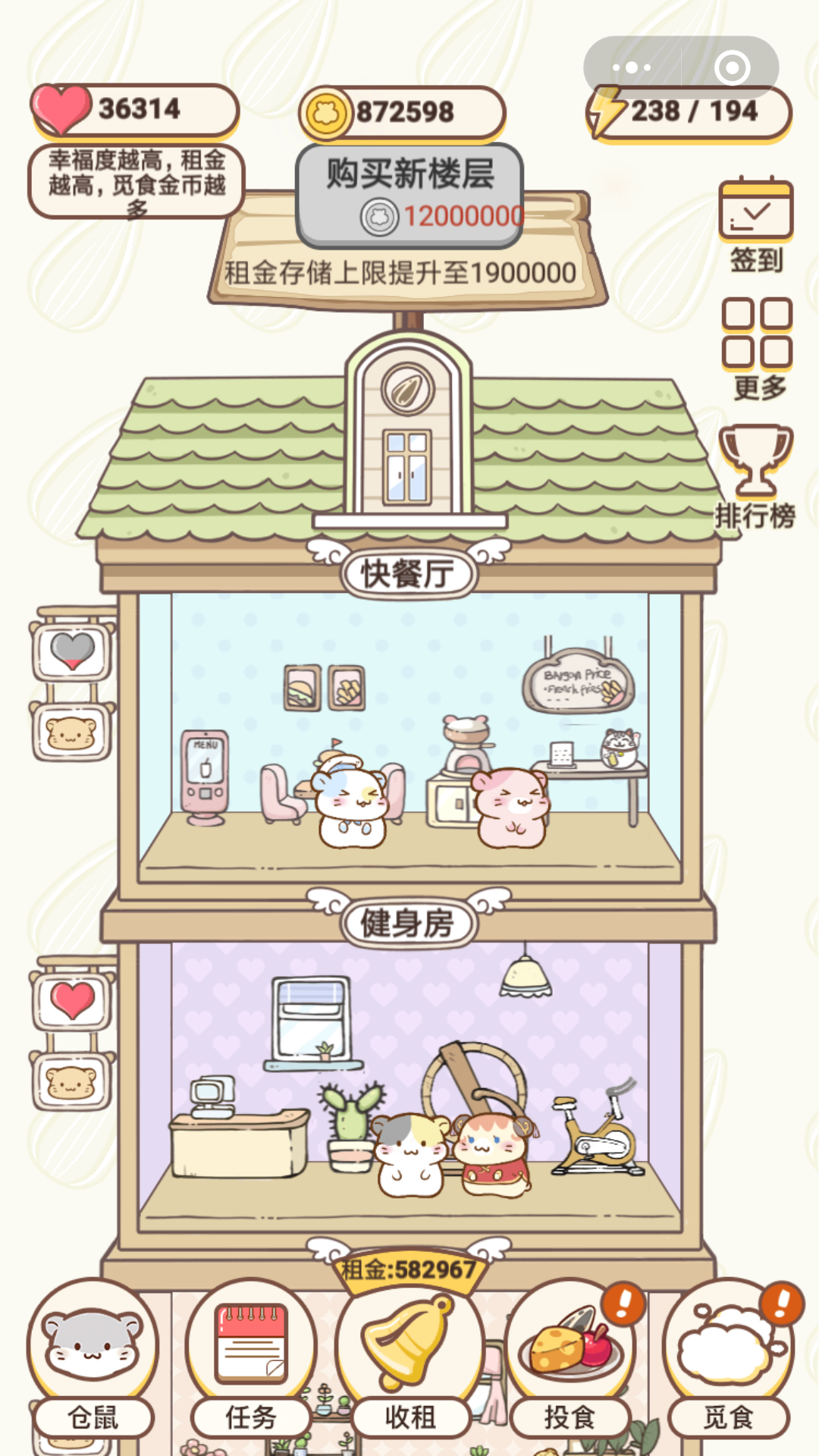Open the mini-program more options menu

pos(632,67)
